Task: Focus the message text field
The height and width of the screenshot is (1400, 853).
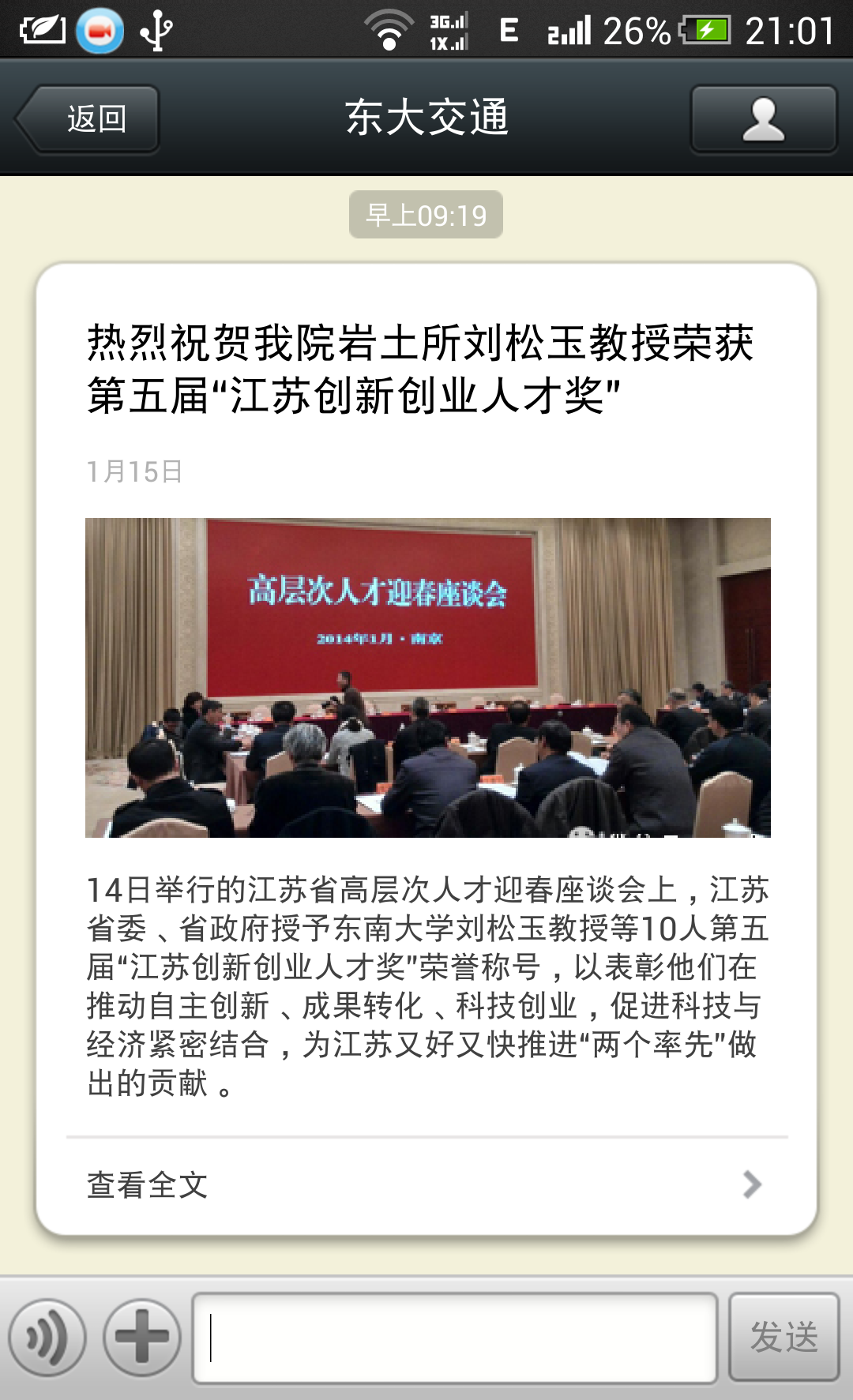Action: click(x=455, y=1338)
